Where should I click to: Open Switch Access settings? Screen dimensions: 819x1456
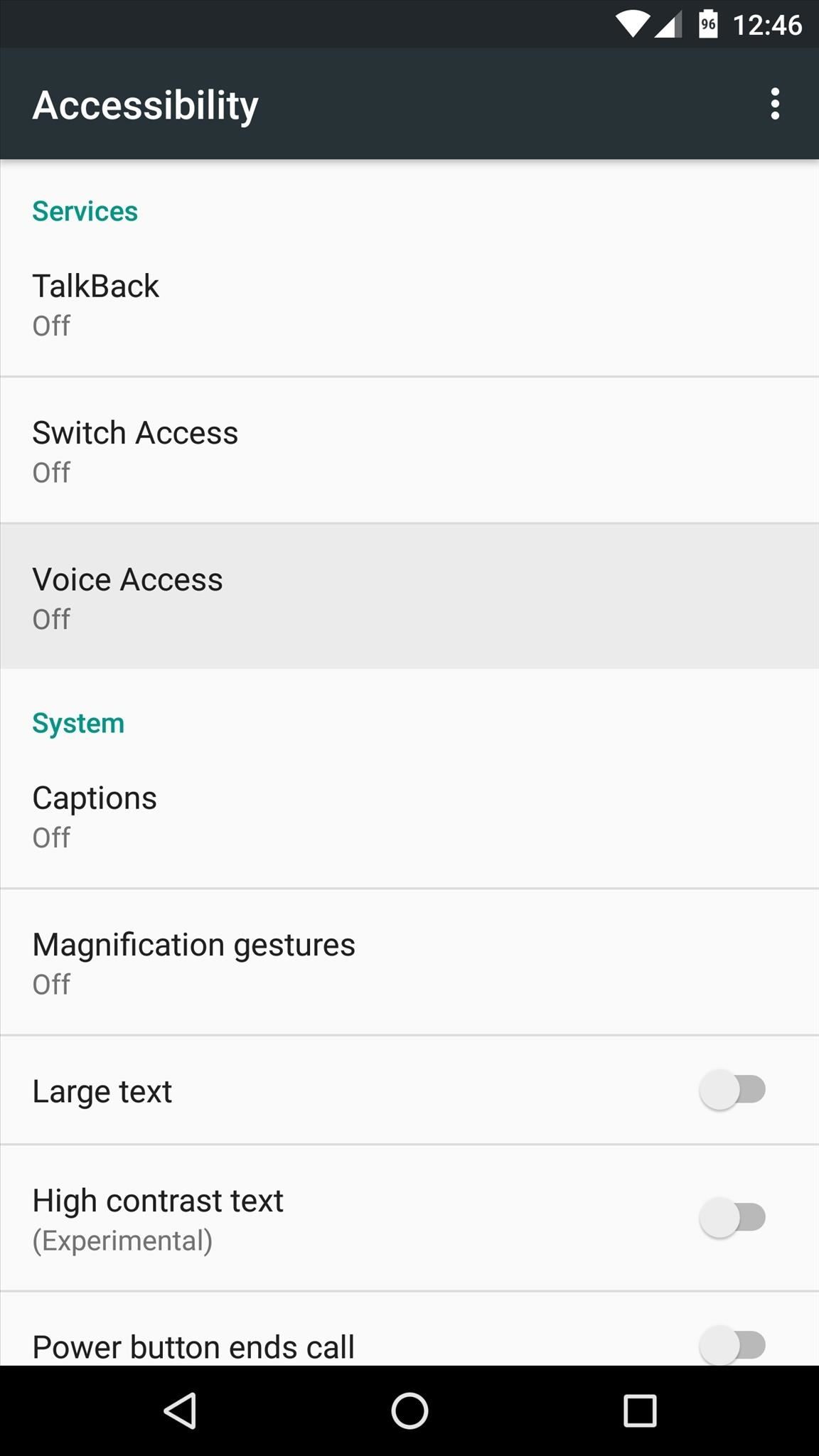click(x=409, y=451)
